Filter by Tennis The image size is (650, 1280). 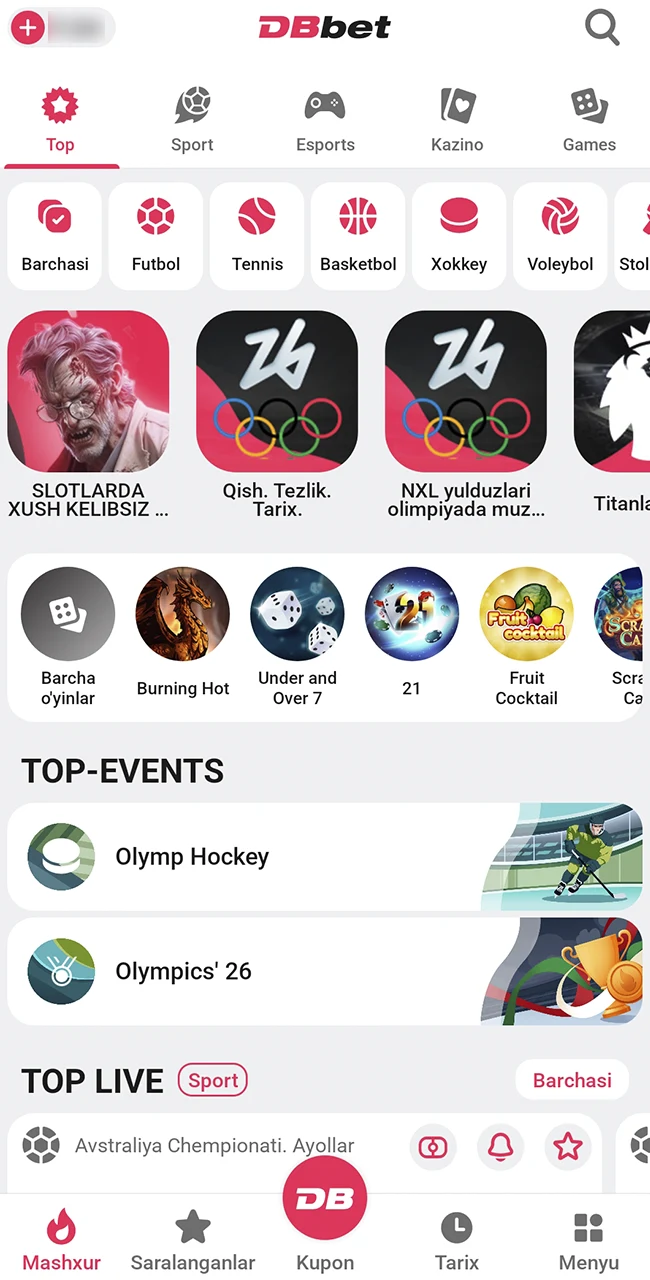(257, 236)
